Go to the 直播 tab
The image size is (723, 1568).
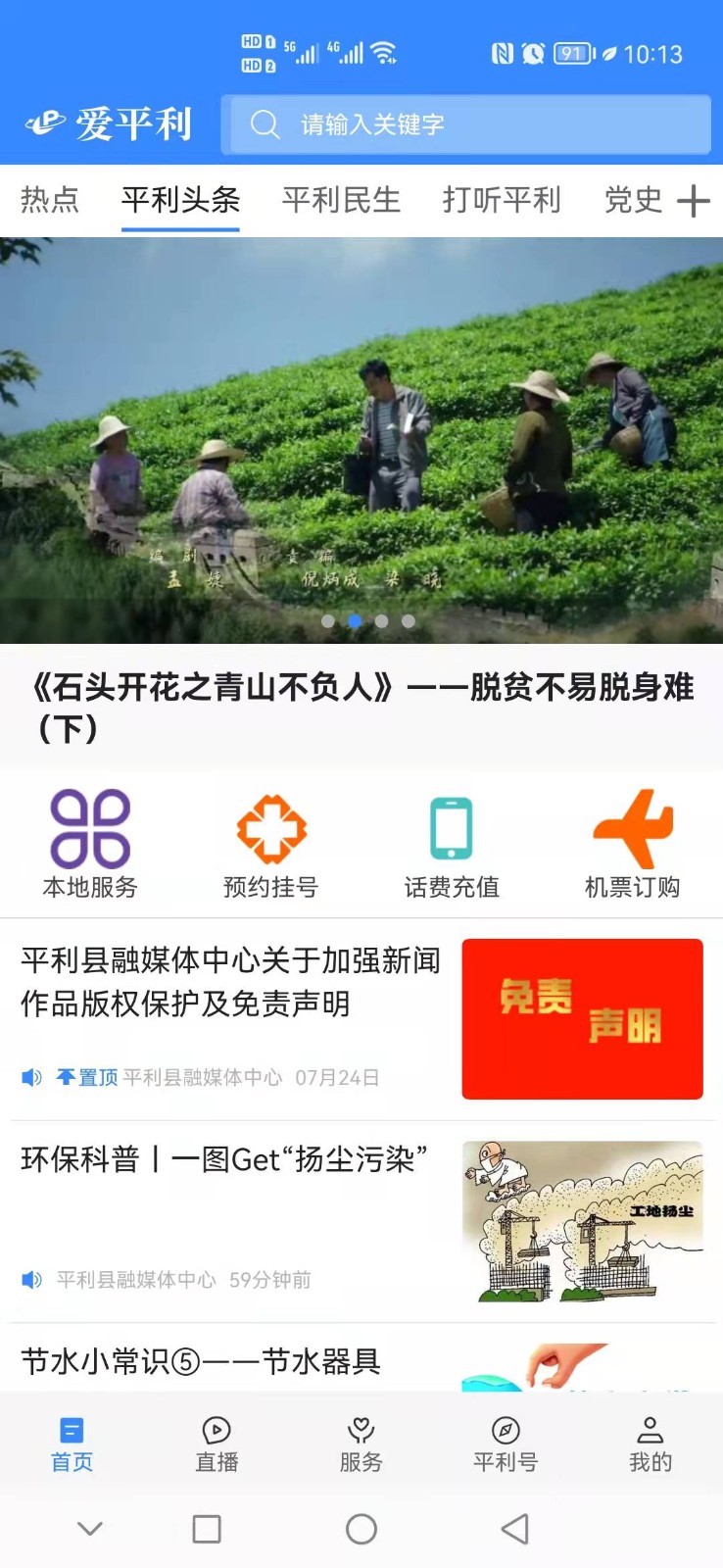217,1444
